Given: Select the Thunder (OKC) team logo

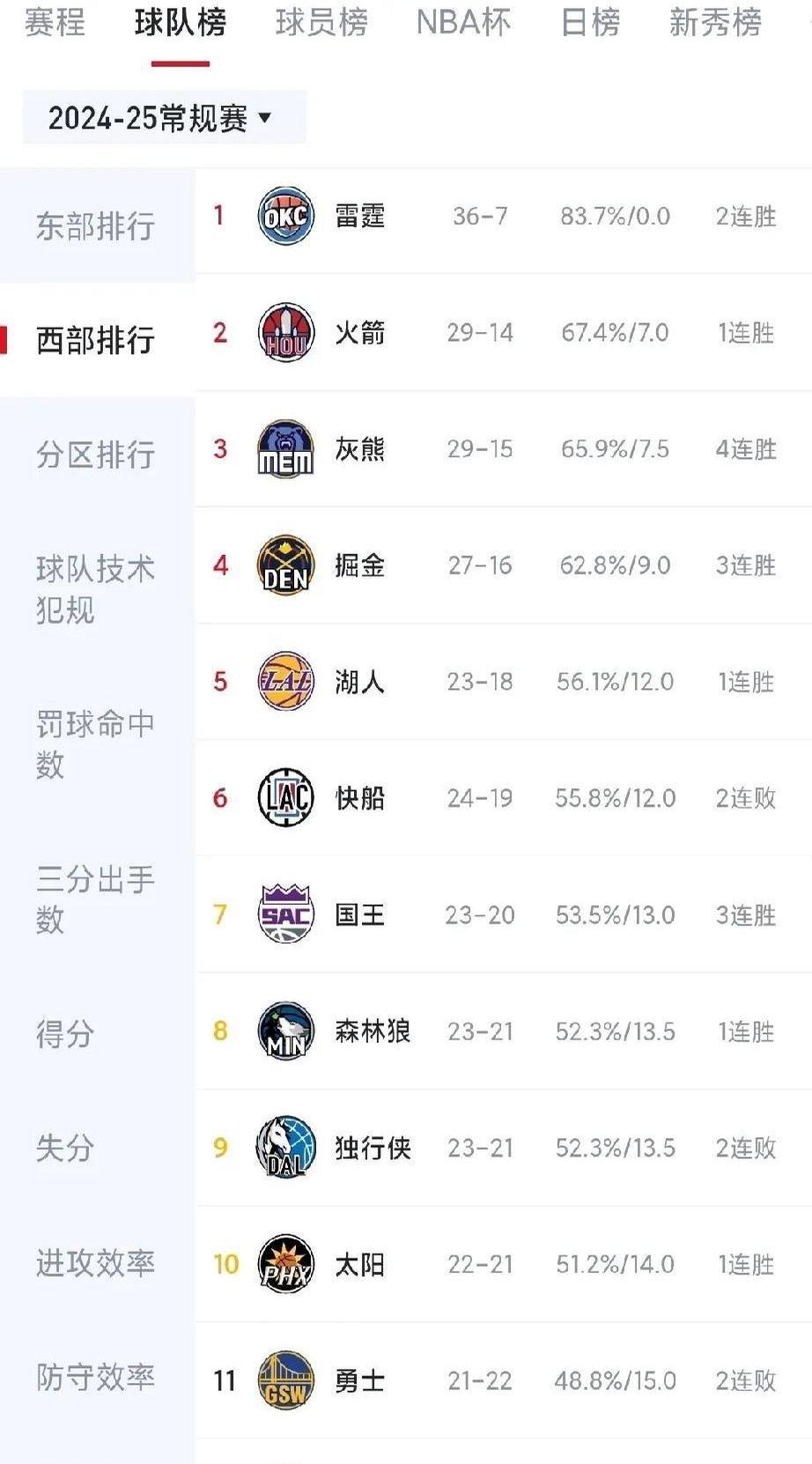Looking at the screenshot, I should point(284,216).
